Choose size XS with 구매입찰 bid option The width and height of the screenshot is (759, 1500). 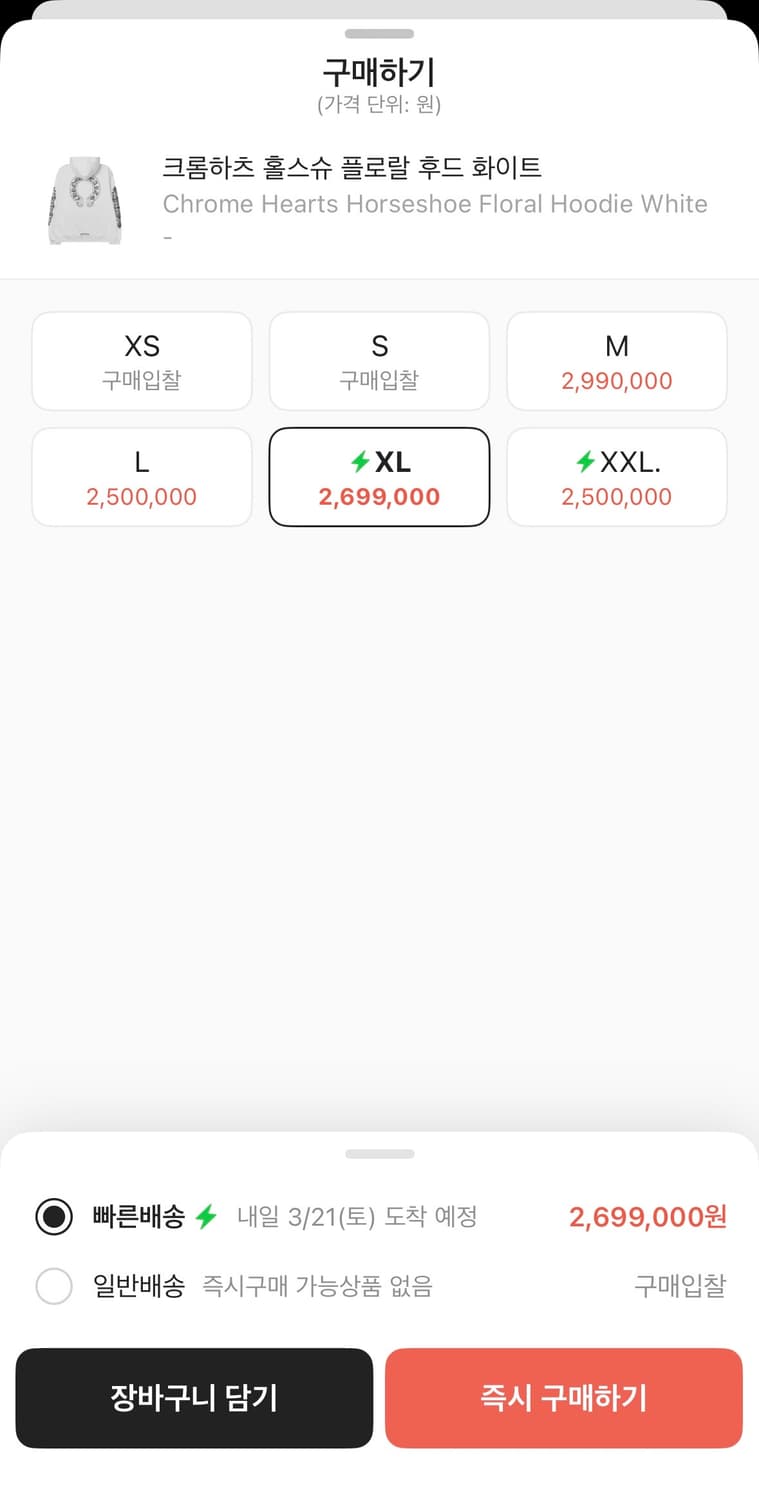coord(141,360)
